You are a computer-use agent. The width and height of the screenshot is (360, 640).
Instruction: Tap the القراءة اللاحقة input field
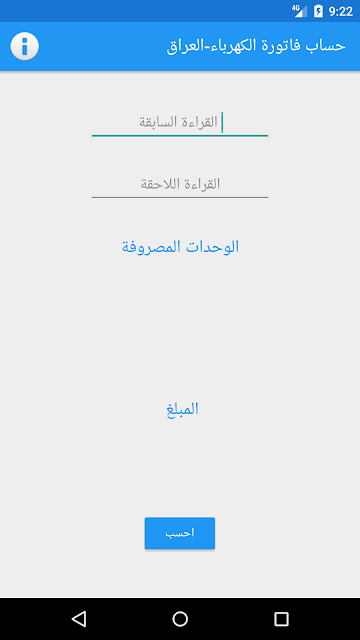[180, 184]
